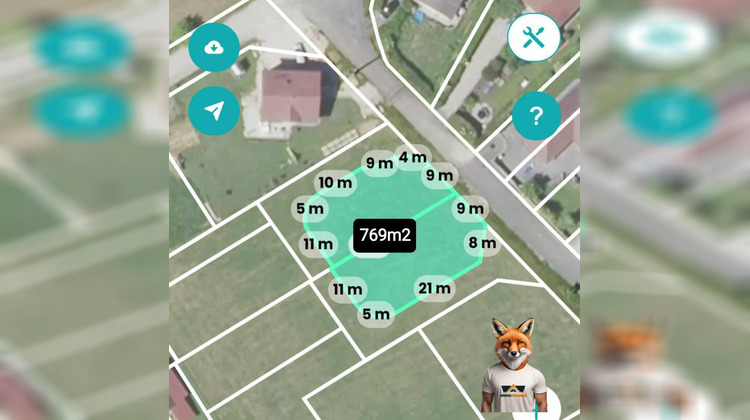Open the tools settings icon
The height and width of the screenshot is (420, 750).
[x=533, y=39]
